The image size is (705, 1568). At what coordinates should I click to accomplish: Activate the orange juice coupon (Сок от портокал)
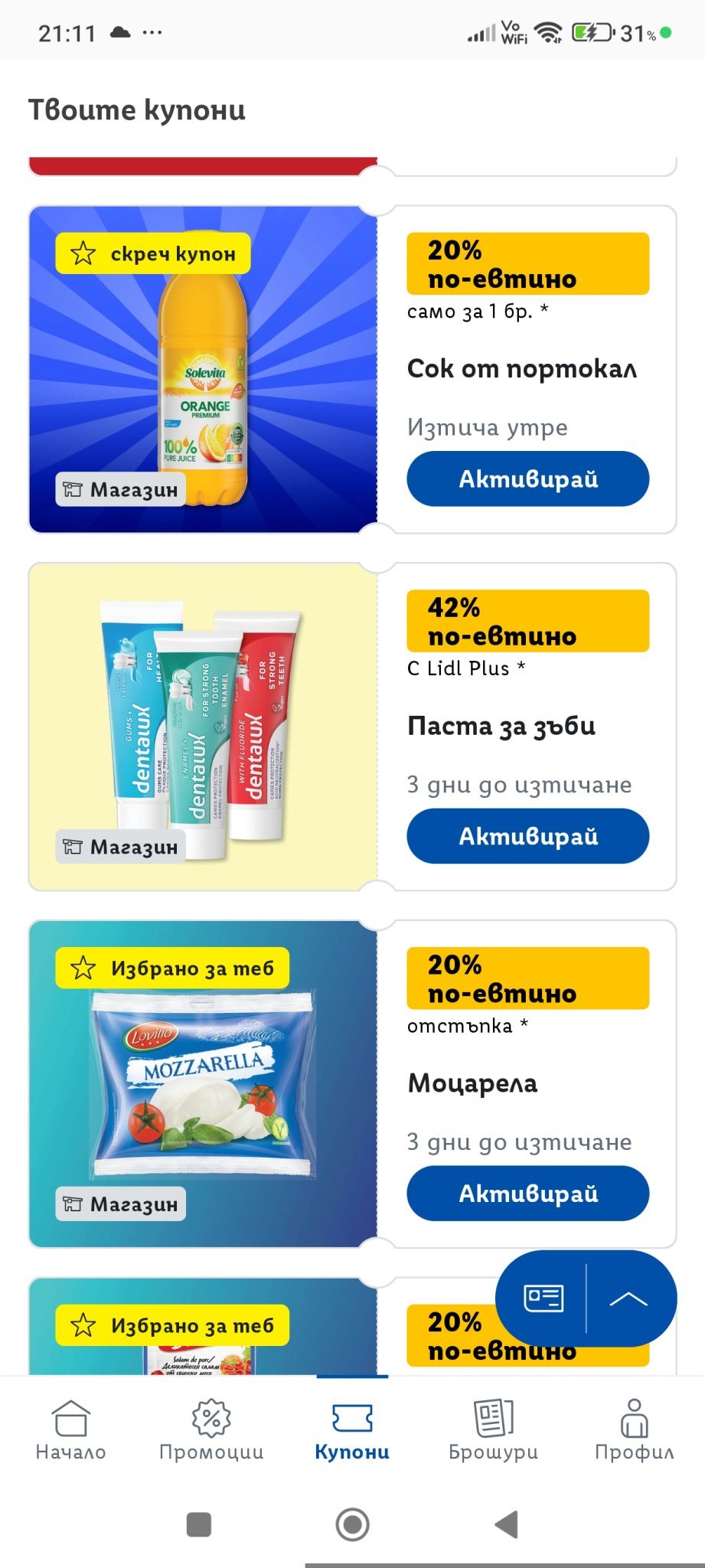(527, 479)
